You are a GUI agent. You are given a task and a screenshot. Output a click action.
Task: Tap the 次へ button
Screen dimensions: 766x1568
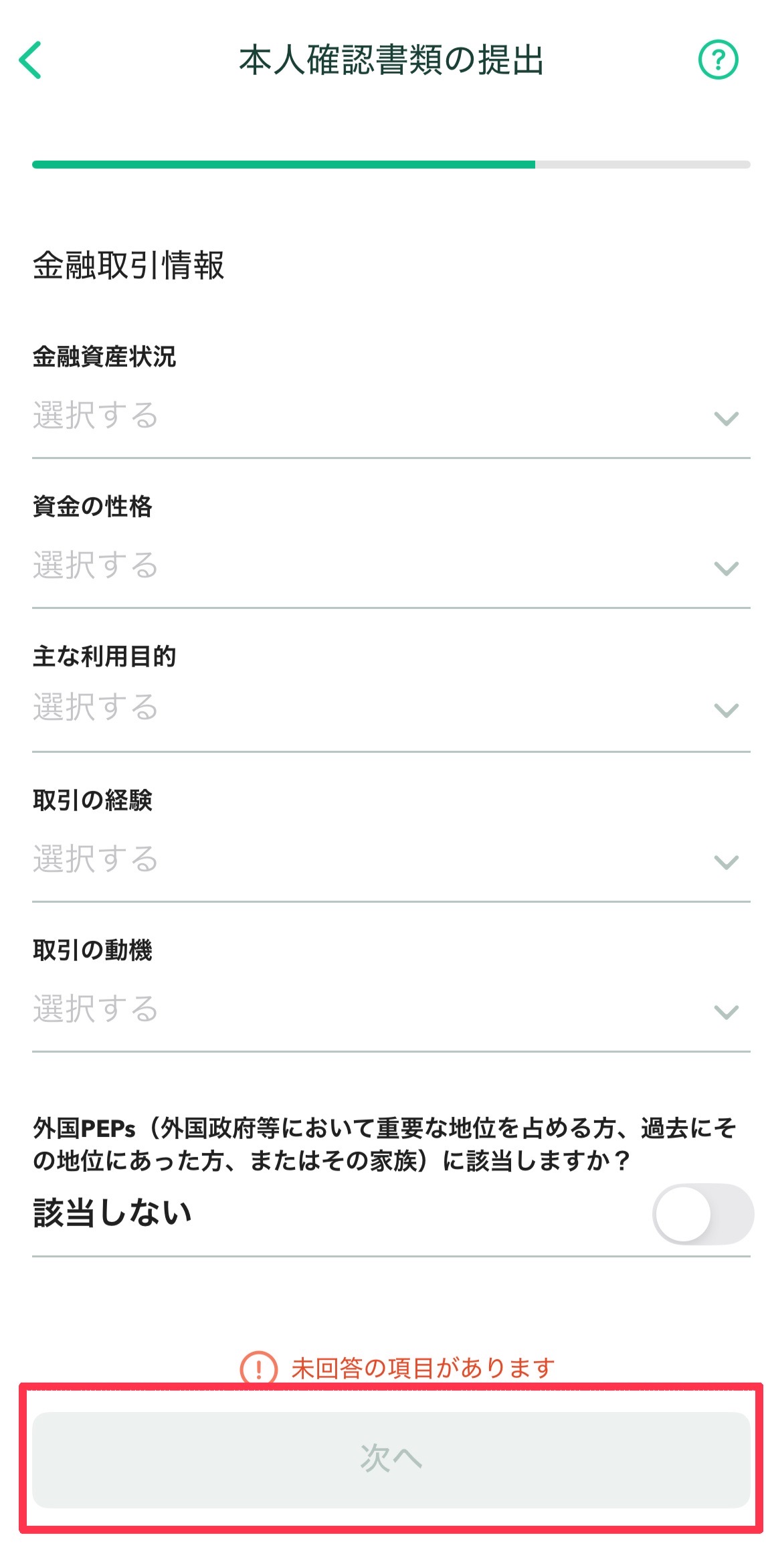(x=391, y=1460)
